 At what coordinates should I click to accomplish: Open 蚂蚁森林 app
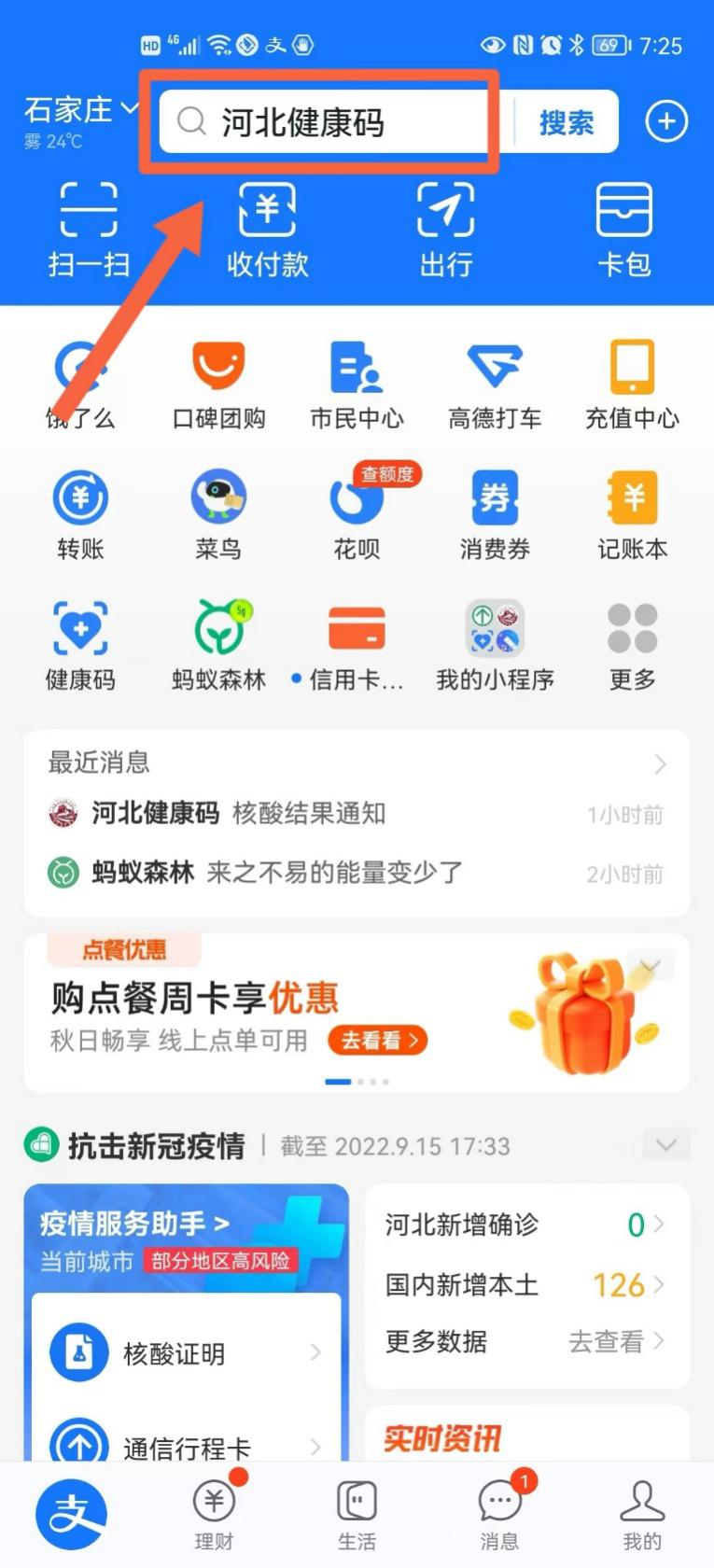(218, 644)
